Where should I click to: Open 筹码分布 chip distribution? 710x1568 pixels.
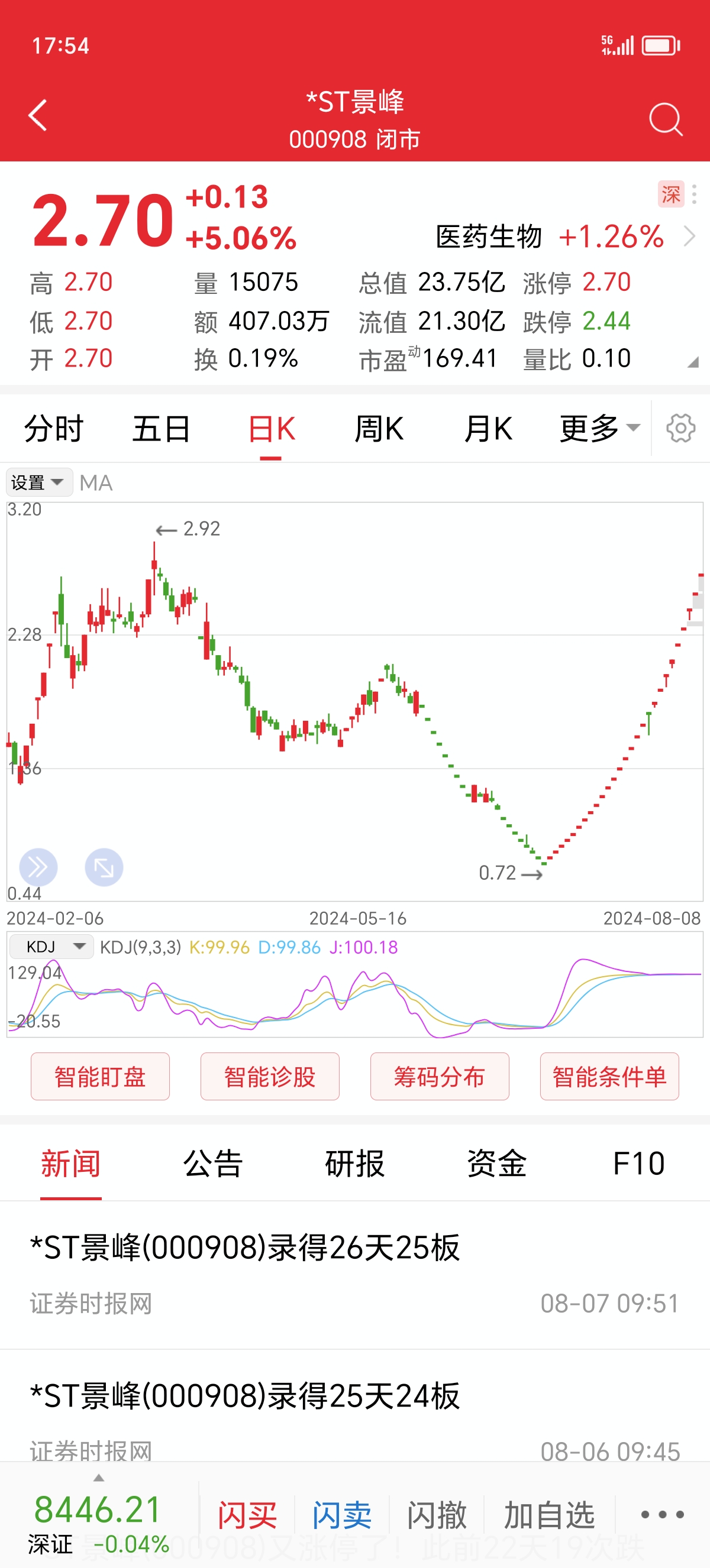440,1076
